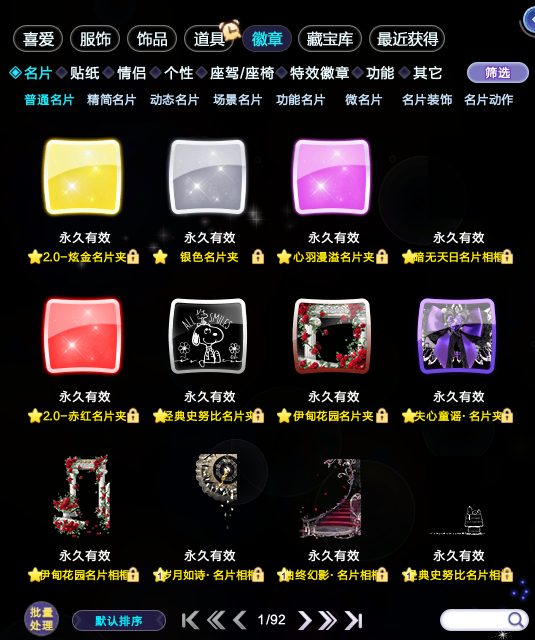
Task: Select the 2.0-赤红名片夹 item
Action: [83, 336]
